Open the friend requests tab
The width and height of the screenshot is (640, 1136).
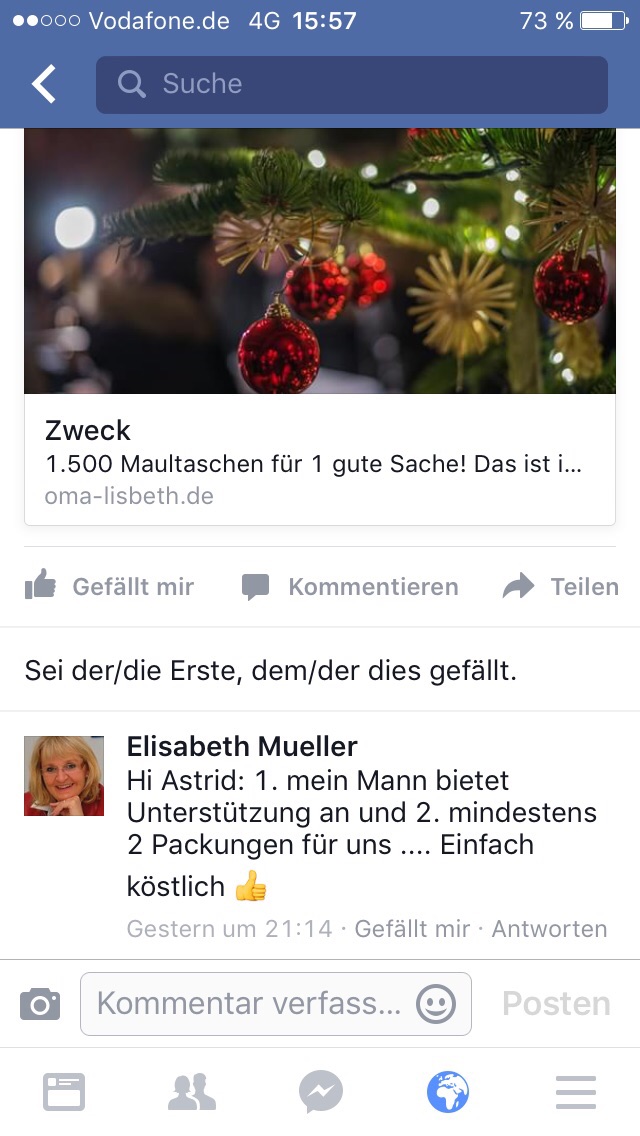(192, 1092)
